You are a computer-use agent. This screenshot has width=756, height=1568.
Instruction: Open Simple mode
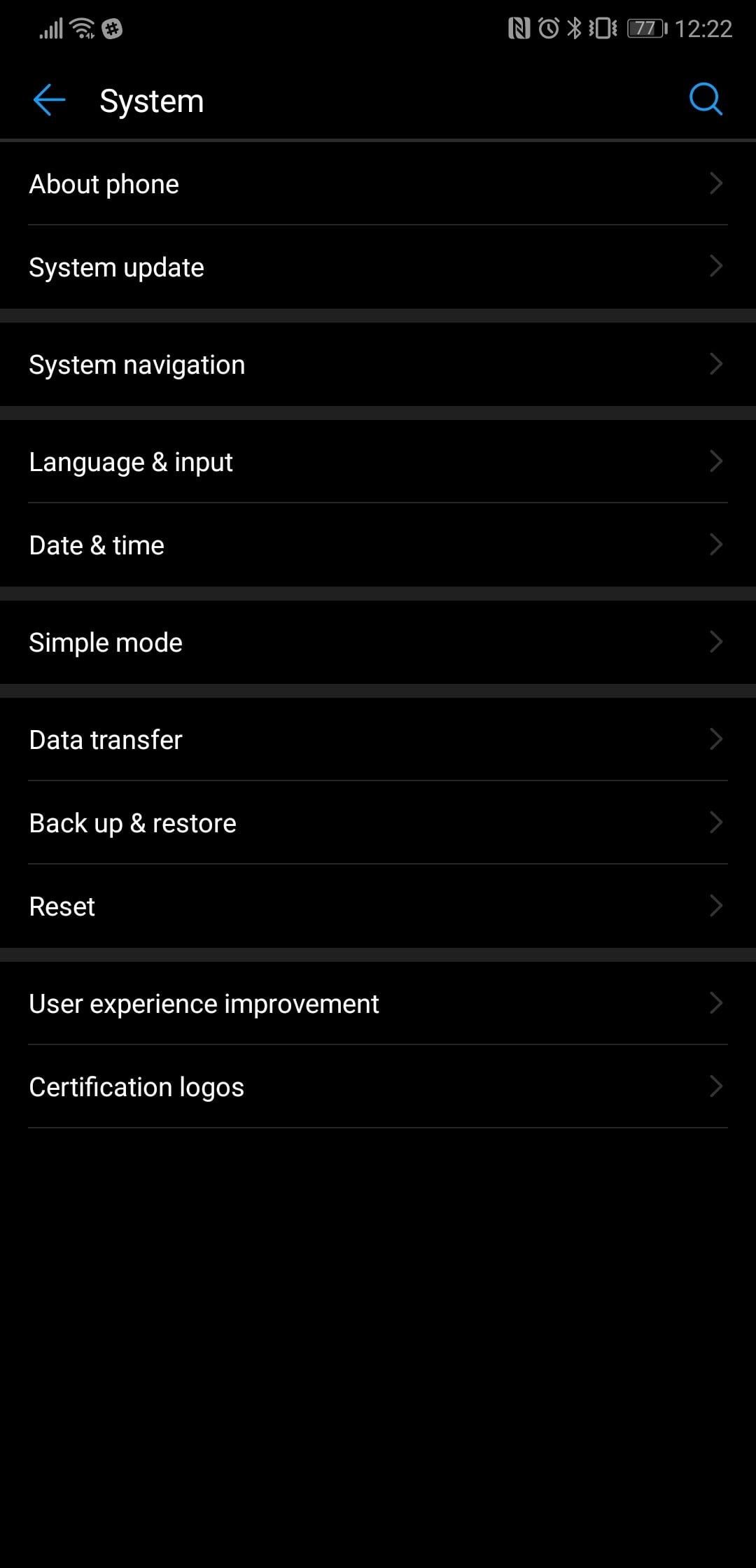pyautogui.click(x=378, y=643)
